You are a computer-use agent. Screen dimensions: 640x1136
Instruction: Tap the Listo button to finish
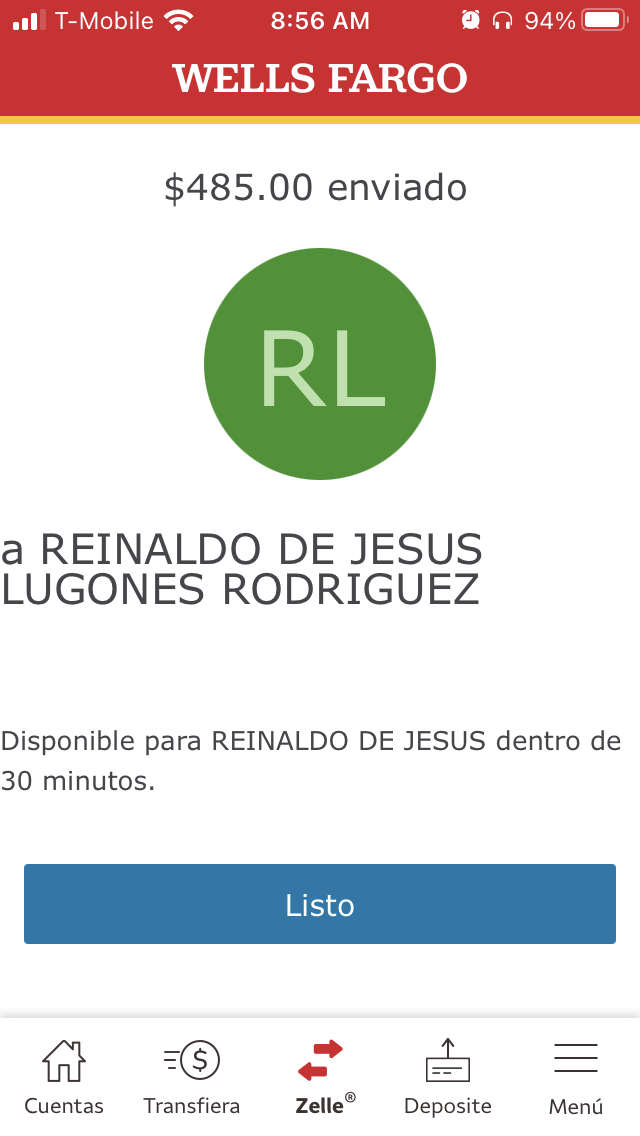click(320, 903)
